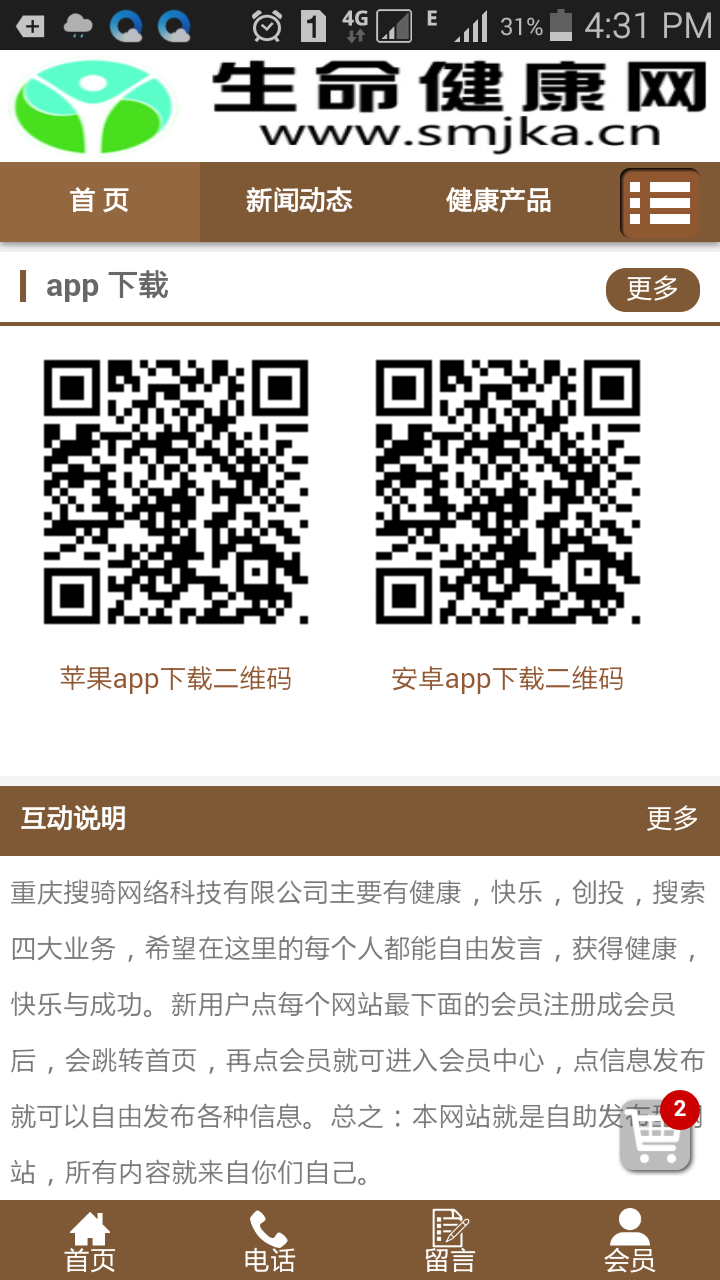Tap 更多 next to app 下载
Image resolution: width=720 pixels, height=1280 pixels.
652,289
